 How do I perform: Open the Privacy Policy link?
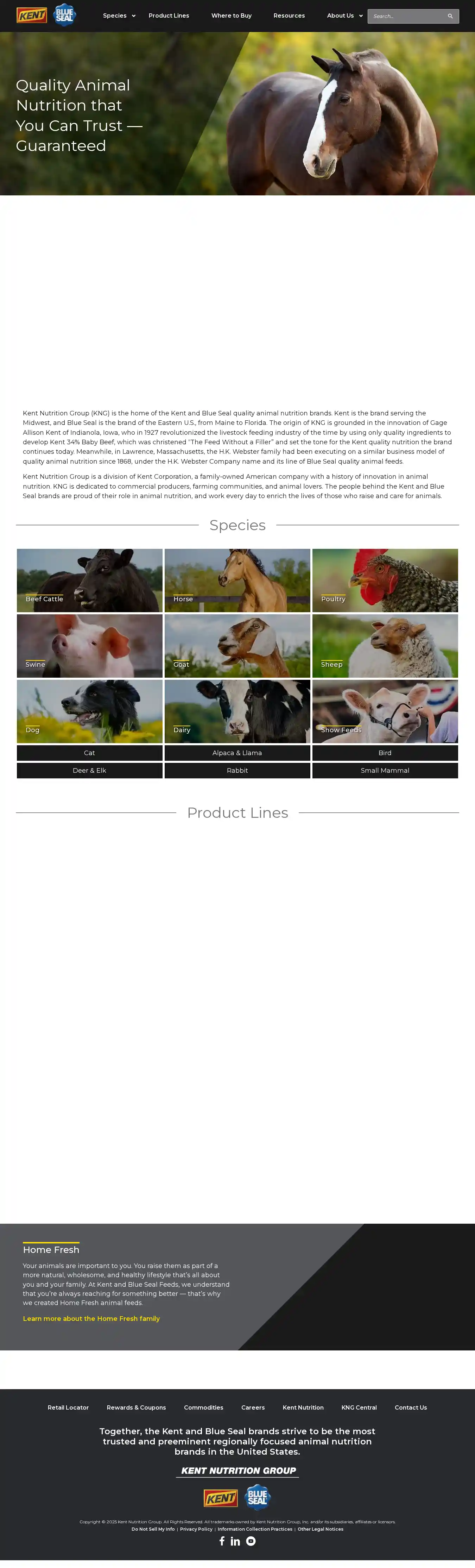196,1529
